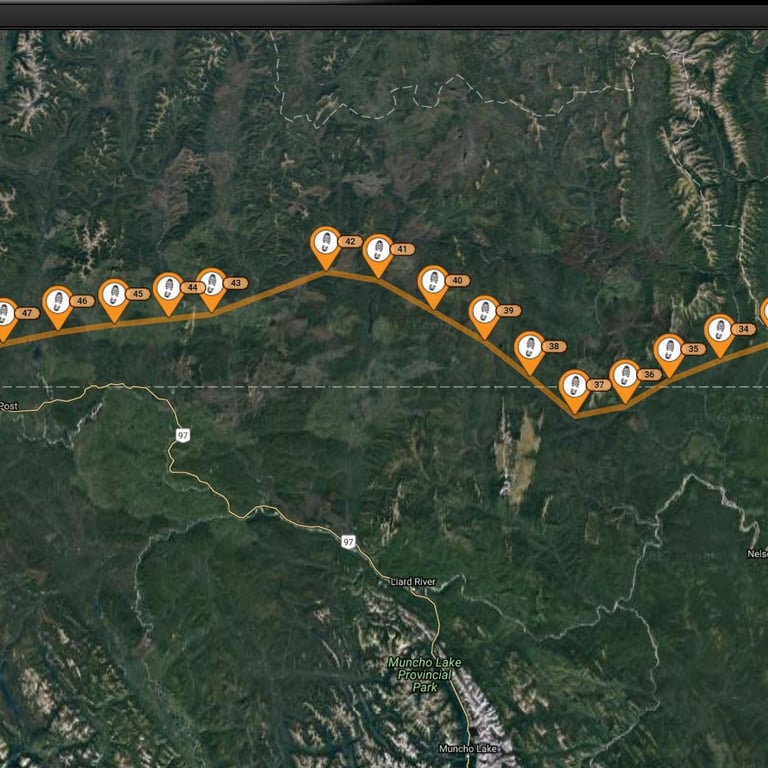Select the footprint pin labeled 46

(x=58, y=302)
